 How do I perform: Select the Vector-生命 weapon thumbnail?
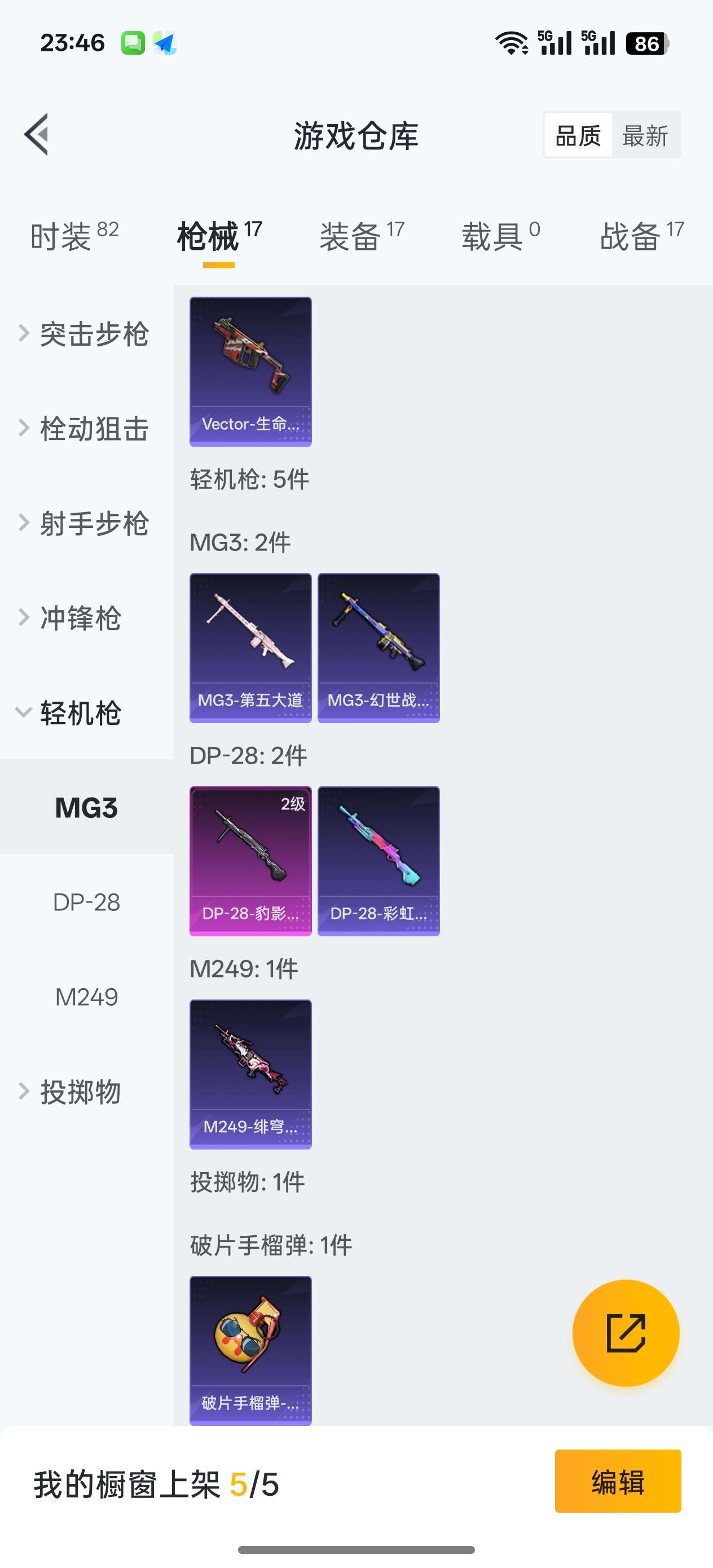click(x=250, y=371)
